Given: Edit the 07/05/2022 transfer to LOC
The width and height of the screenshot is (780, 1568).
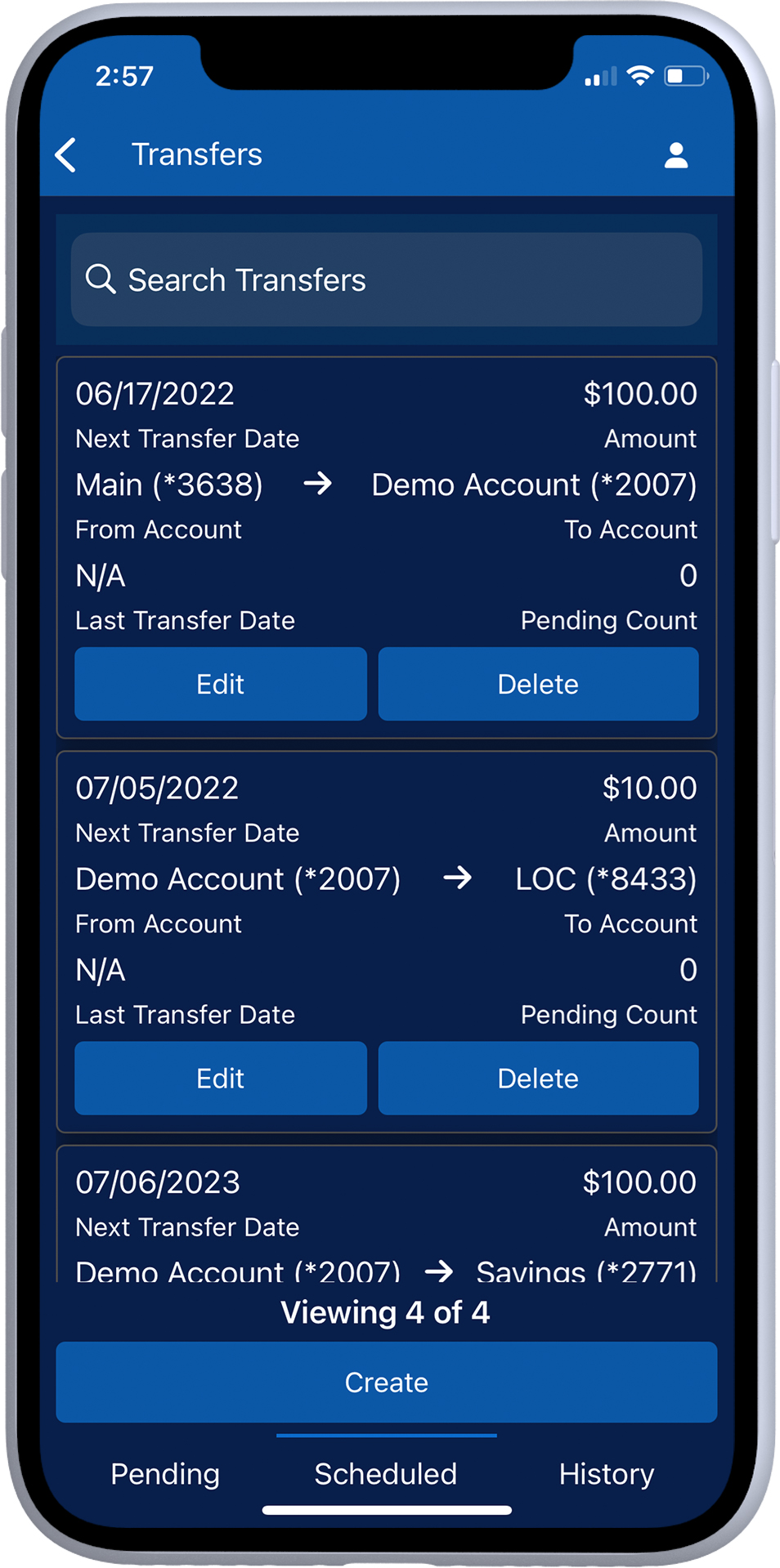Looking at the screenshot, I should [x=220, y=1078].
